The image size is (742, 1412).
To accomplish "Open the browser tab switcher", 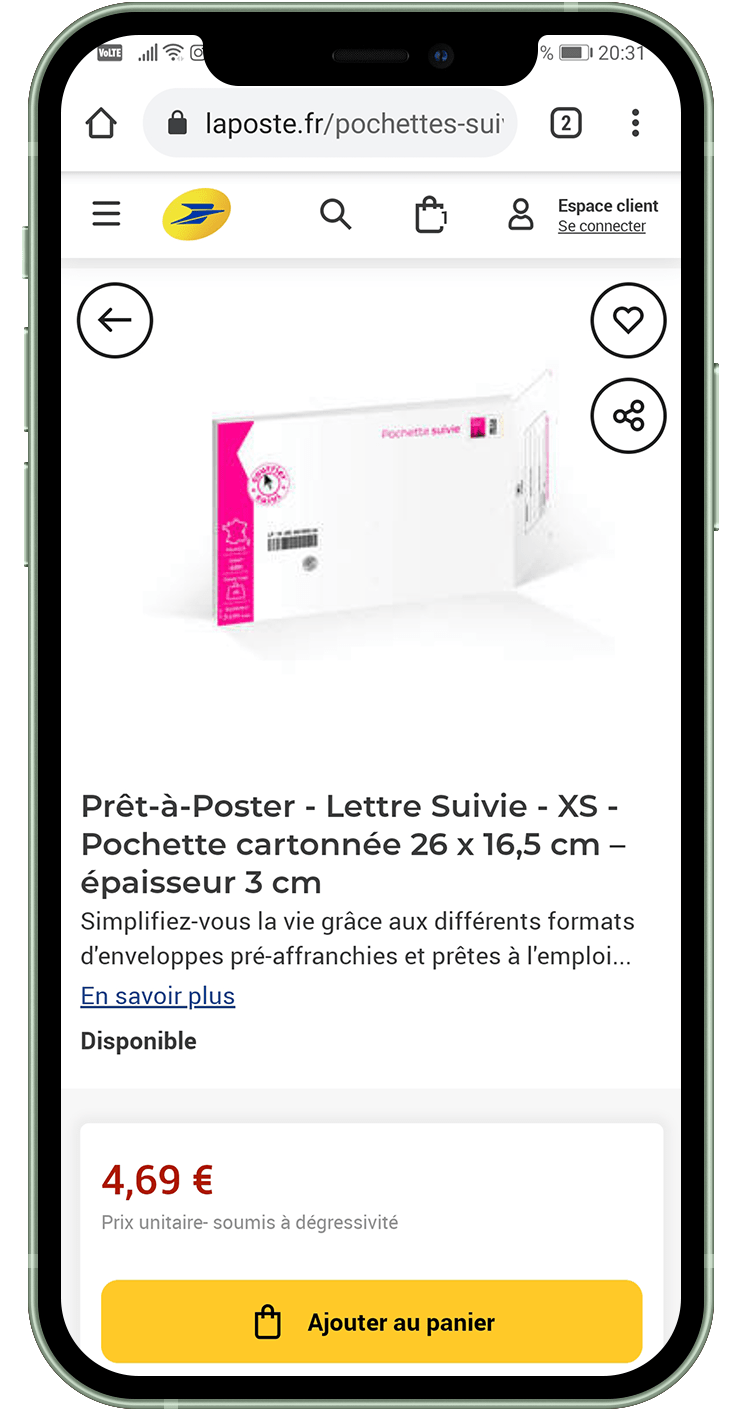I will pyautogui.click(x=565, y=124).
